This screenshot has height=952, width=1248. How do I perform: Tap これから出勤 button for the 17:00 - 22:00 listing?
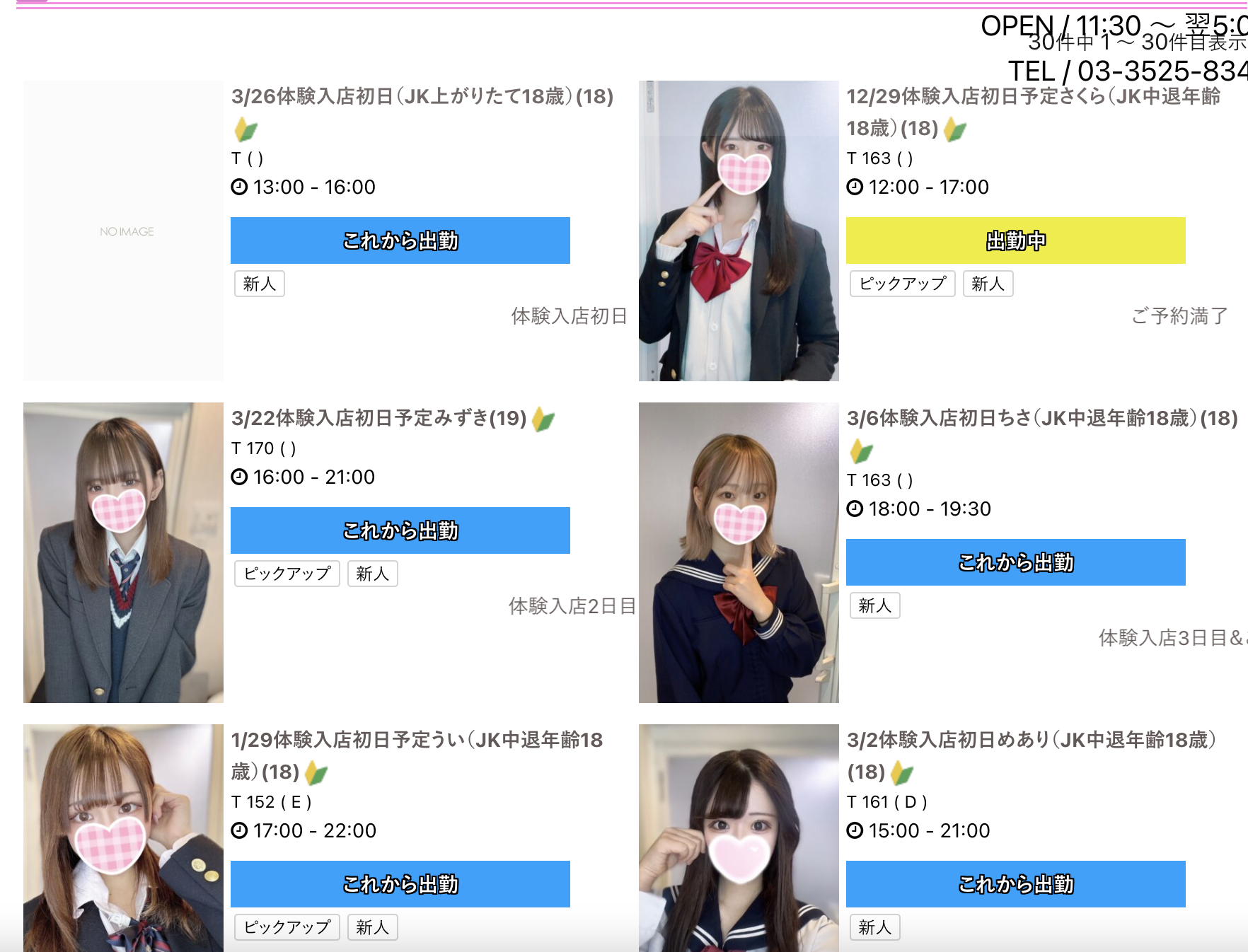(400, 884)
